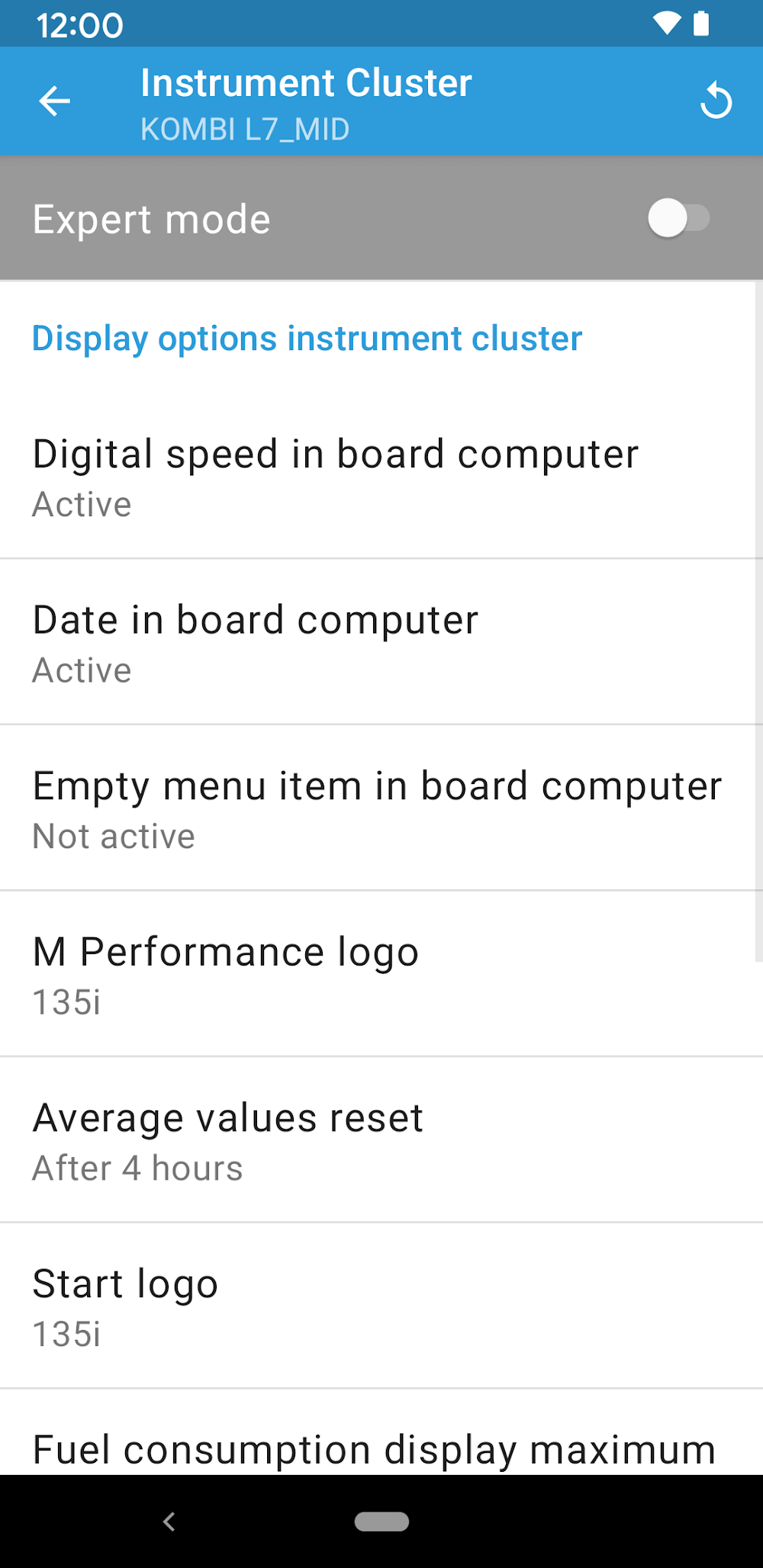Tap the Active label under Date in board computer
The width and height of the screenshot is (763, 1568).
click(x=81, y=670)
